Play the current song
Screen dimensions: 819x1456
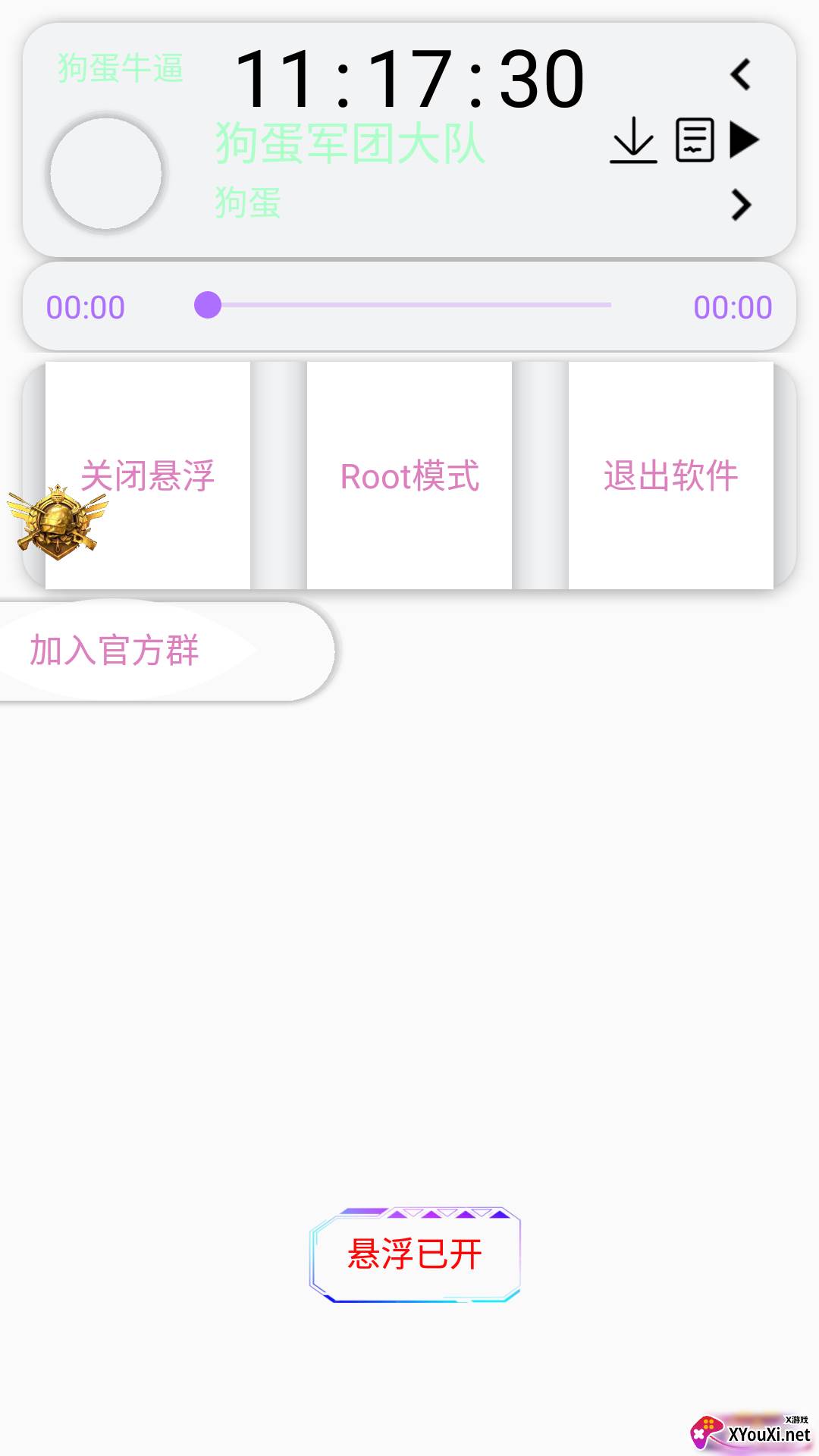(744, 140)
